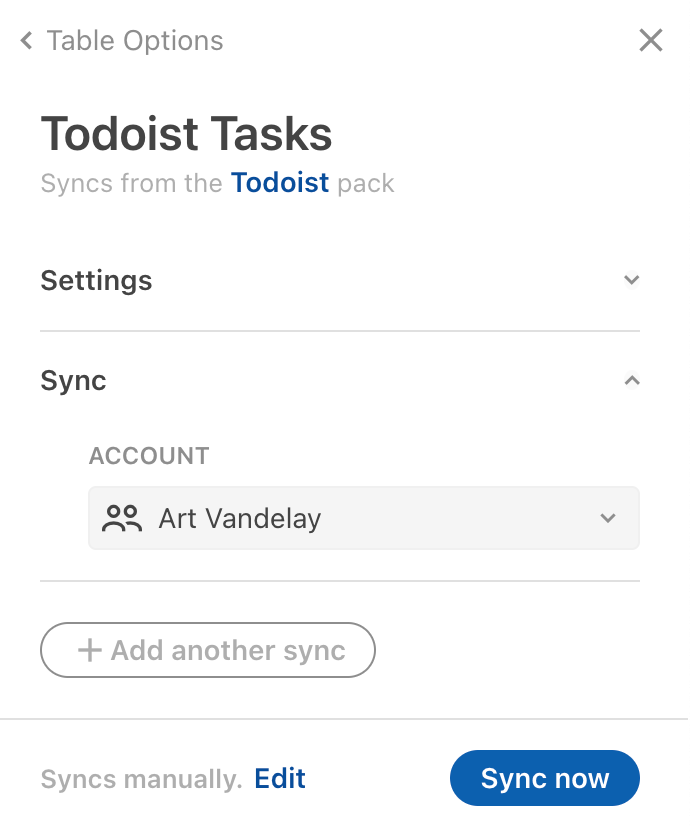Collapse the Sync section
The width and height of the screenshot is (690, 826).
[x=631, y=381]
